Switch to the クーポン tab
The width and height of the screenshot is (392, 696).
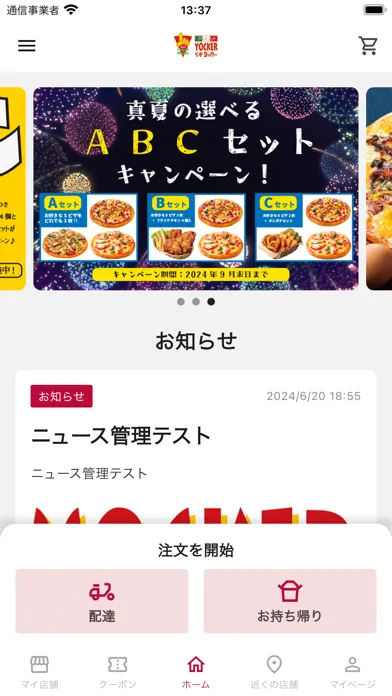click(118, 672)
